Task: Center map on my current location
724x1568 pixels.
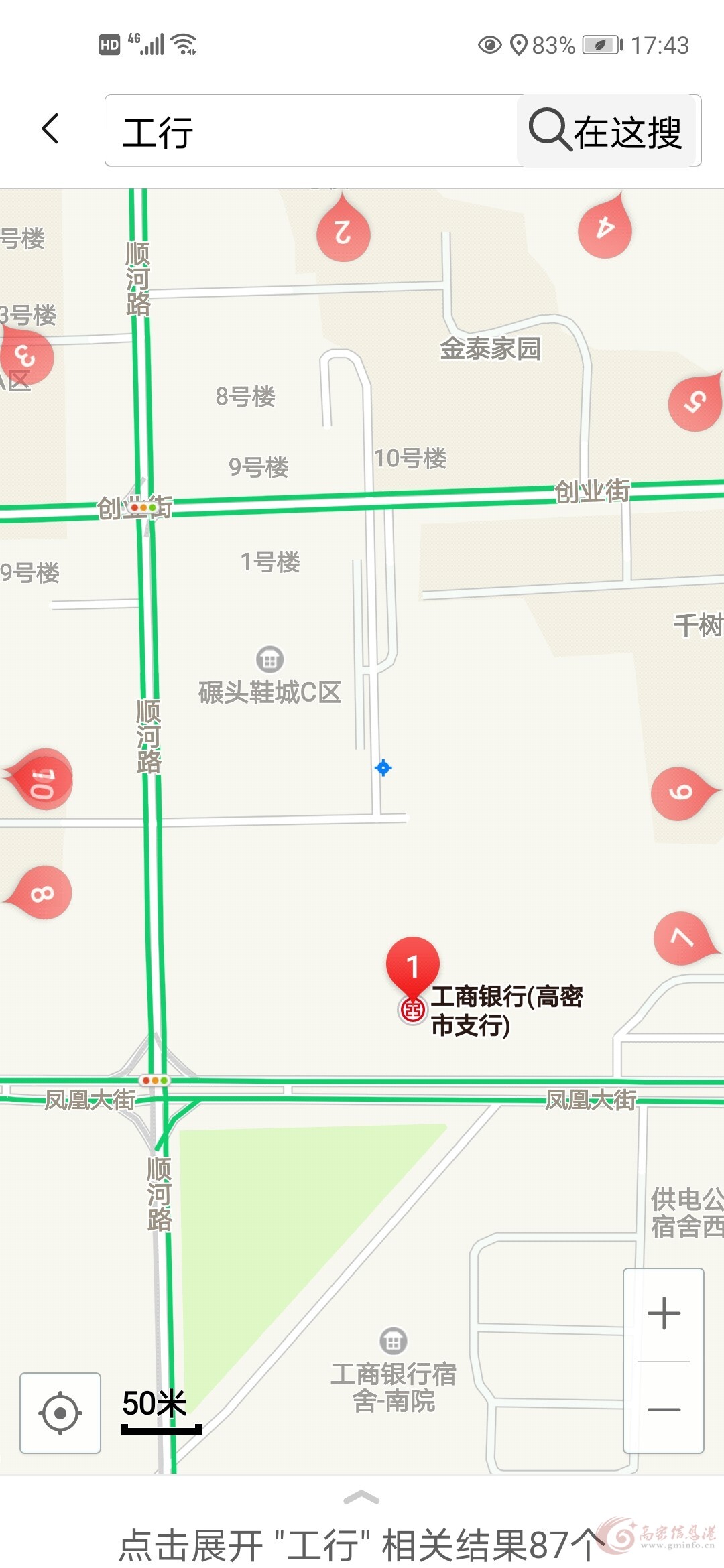Action: (60, 1413)
